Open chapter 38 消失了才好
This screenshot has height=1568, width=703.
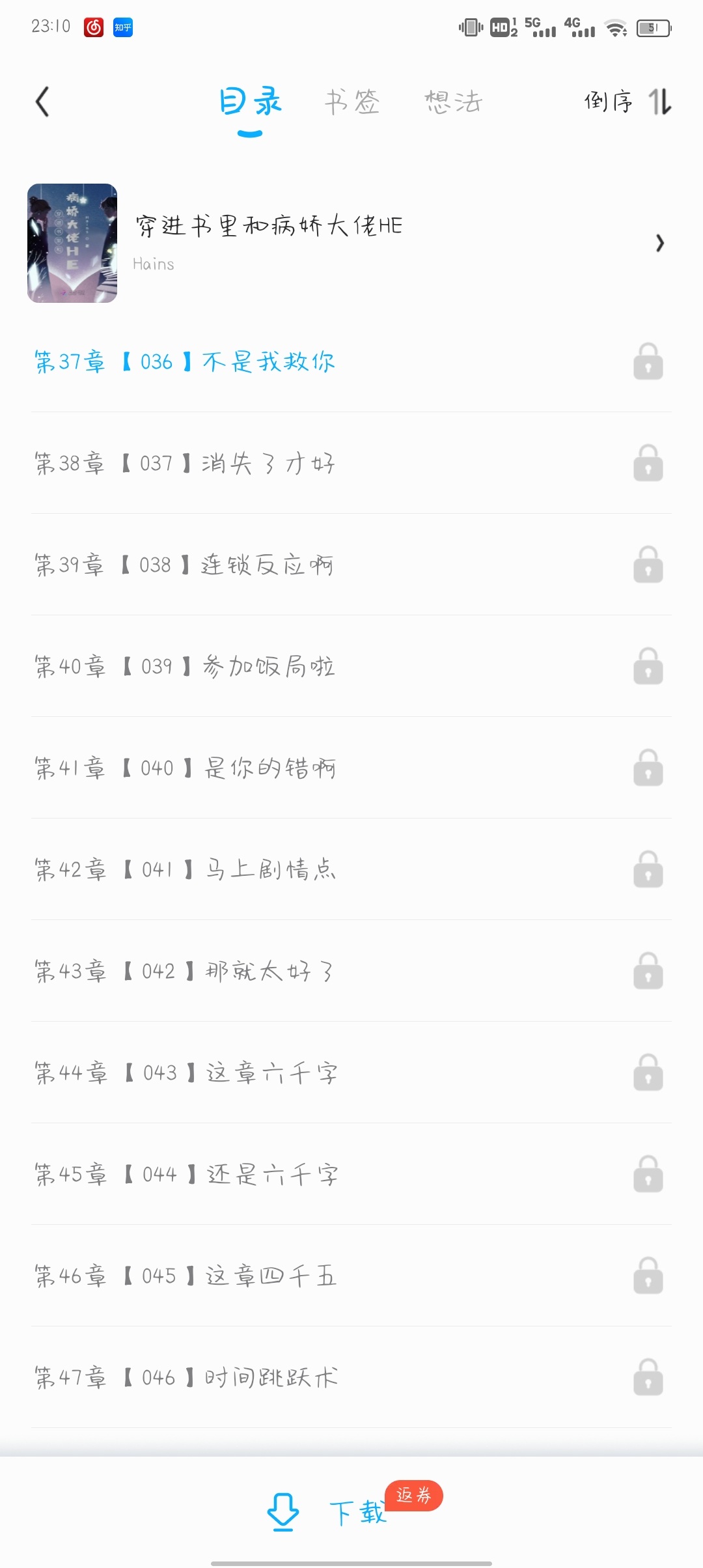pyautogui.click(x=351, y=463)
